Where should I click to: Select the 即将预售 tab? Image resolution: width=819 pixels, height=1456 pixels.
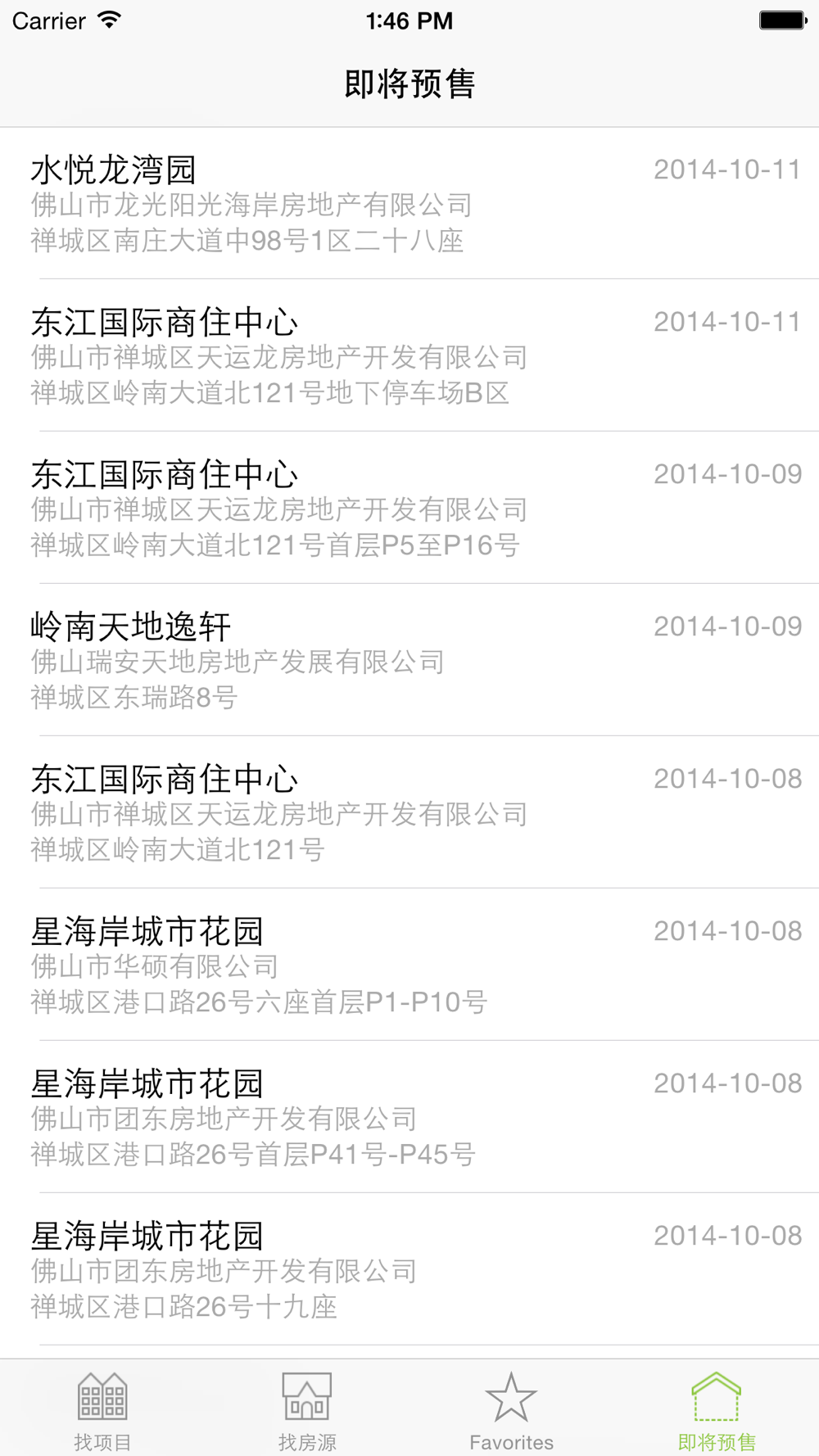click(717, 1410)
